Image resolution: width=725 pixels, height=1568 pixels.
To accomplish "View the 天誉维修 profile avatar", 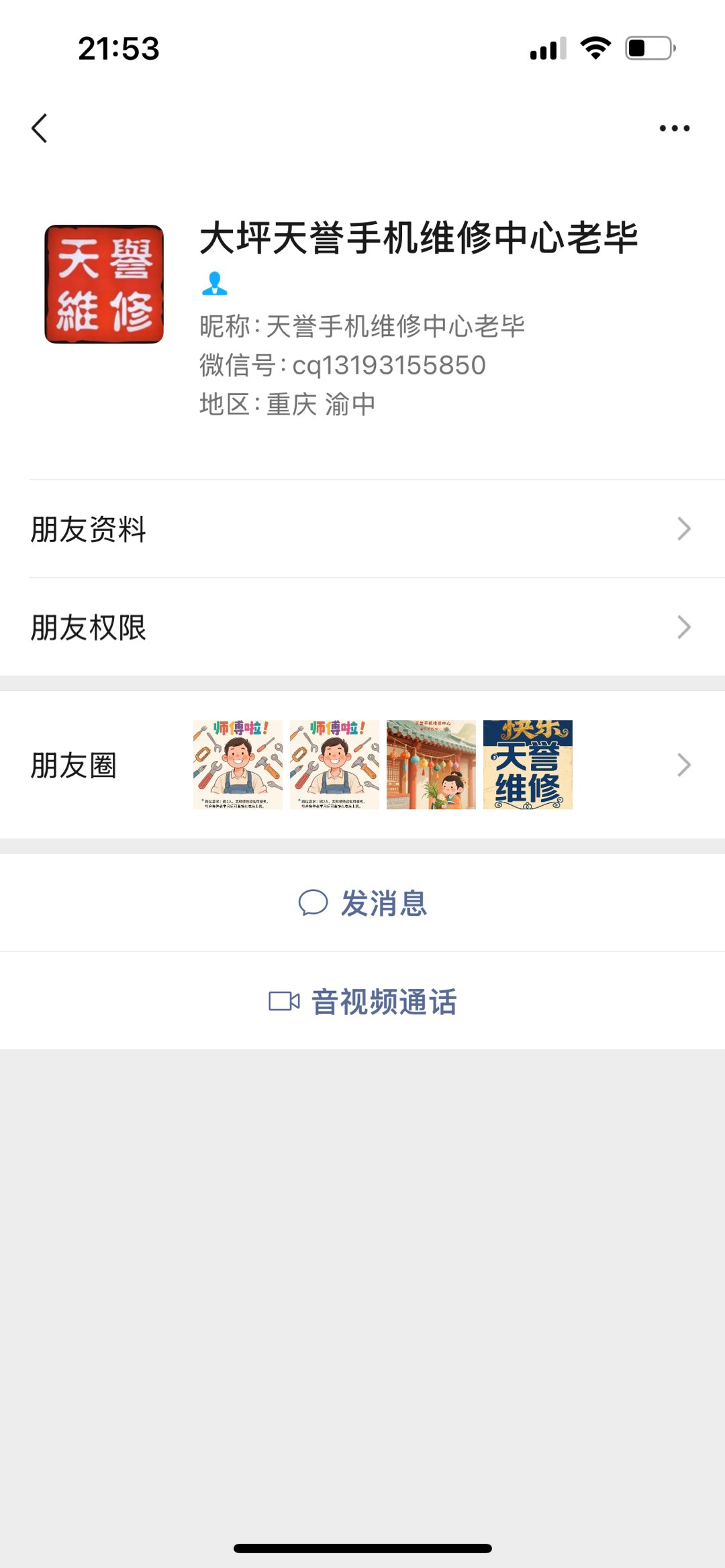I will [x=104, y=284].
